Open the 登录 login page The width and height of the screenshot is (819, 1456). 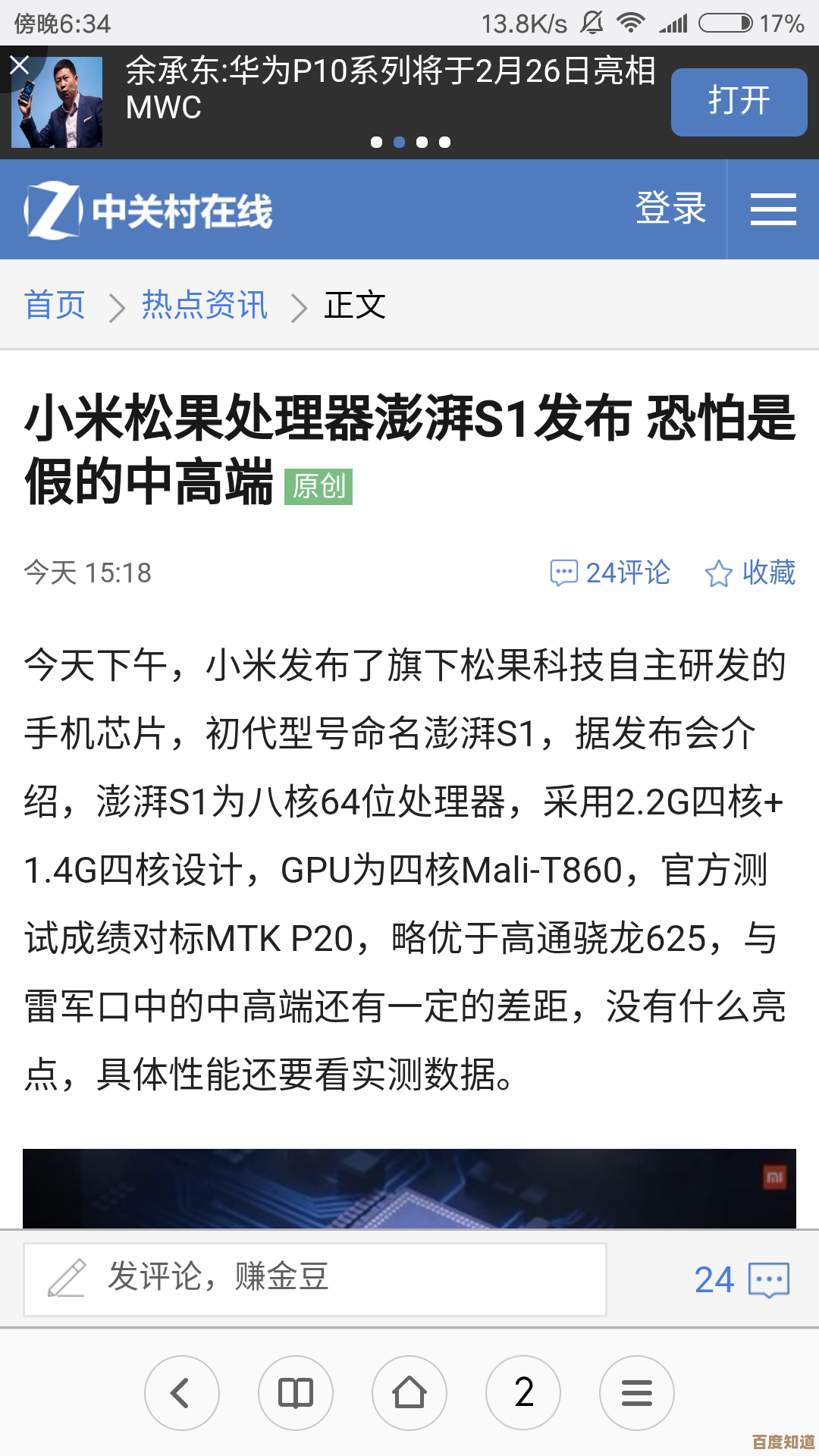tap(670, 209)
